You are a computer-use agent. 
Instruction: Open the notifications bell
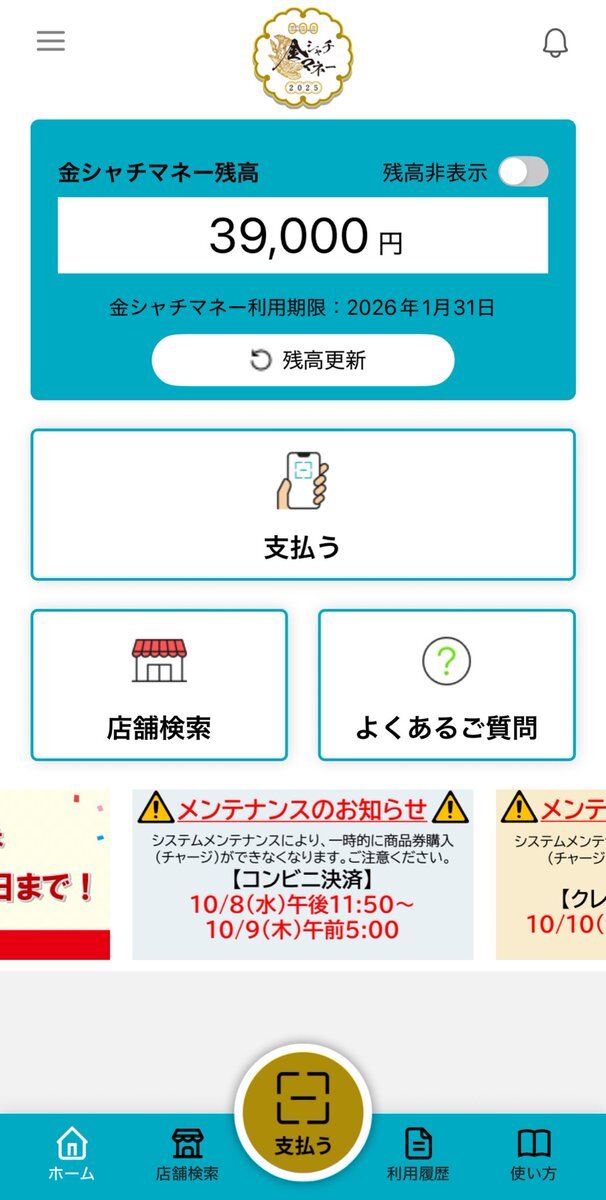point(555,43)
